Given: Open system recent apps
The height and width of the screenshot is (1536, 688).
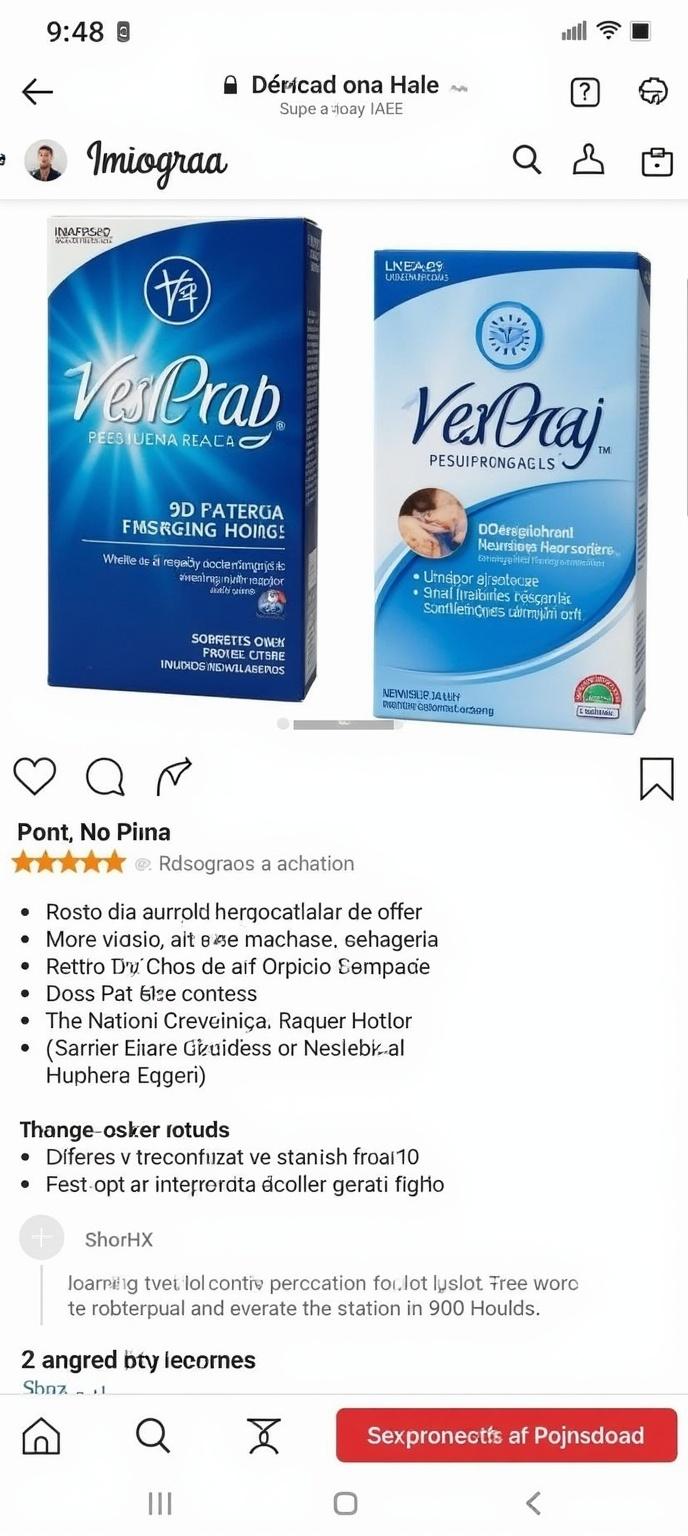Looking at the screenshot, I should click(x=160, y=1502).
